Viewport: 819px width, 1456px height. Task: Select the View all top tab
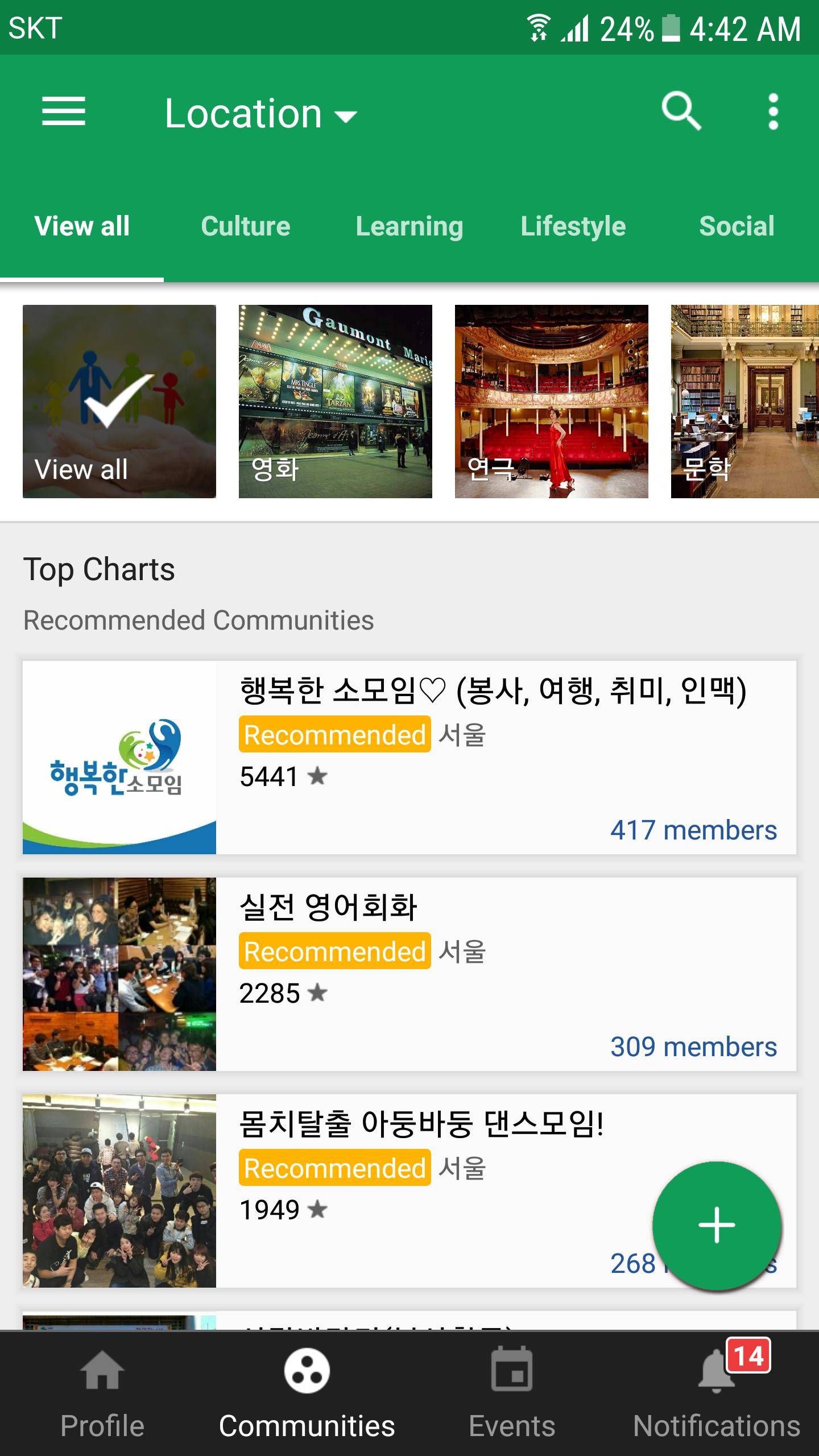tap(82, 226)
